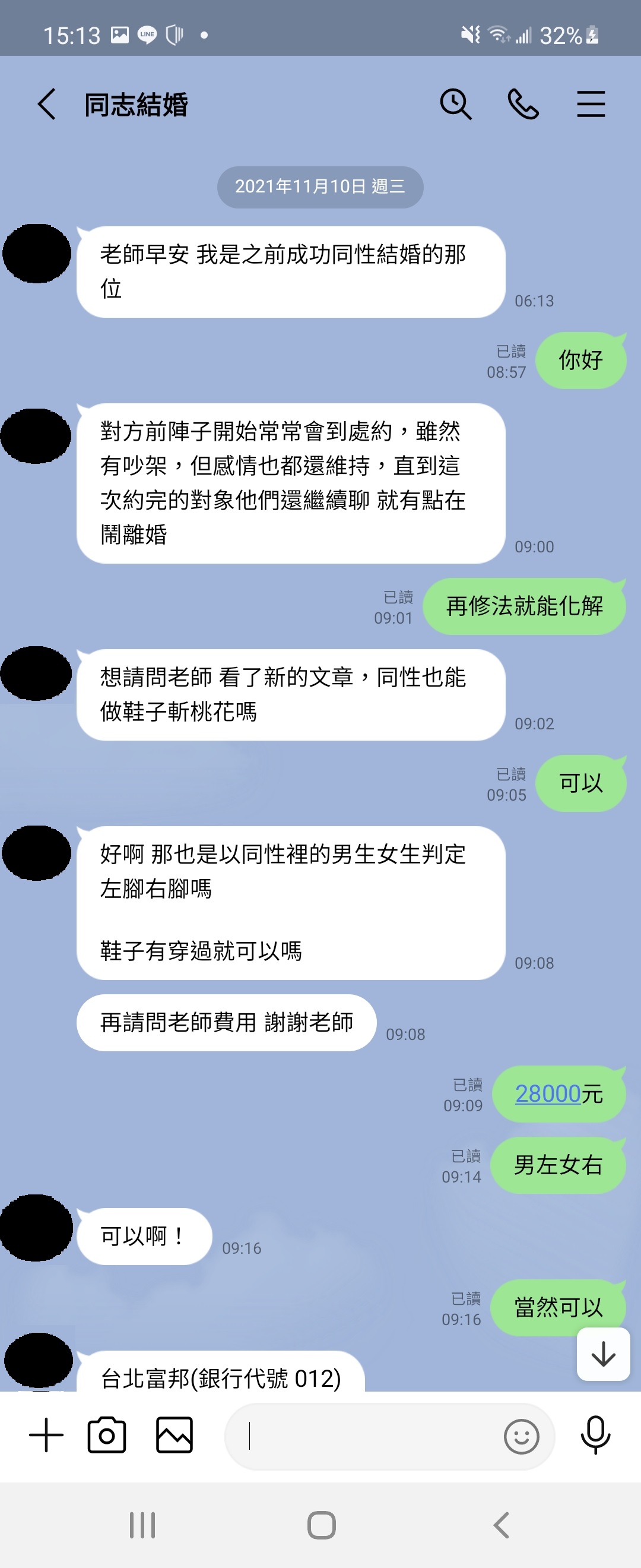Open the emoji and sticker picker
Screen dimensions: 641x1568
coord(521,1437)
